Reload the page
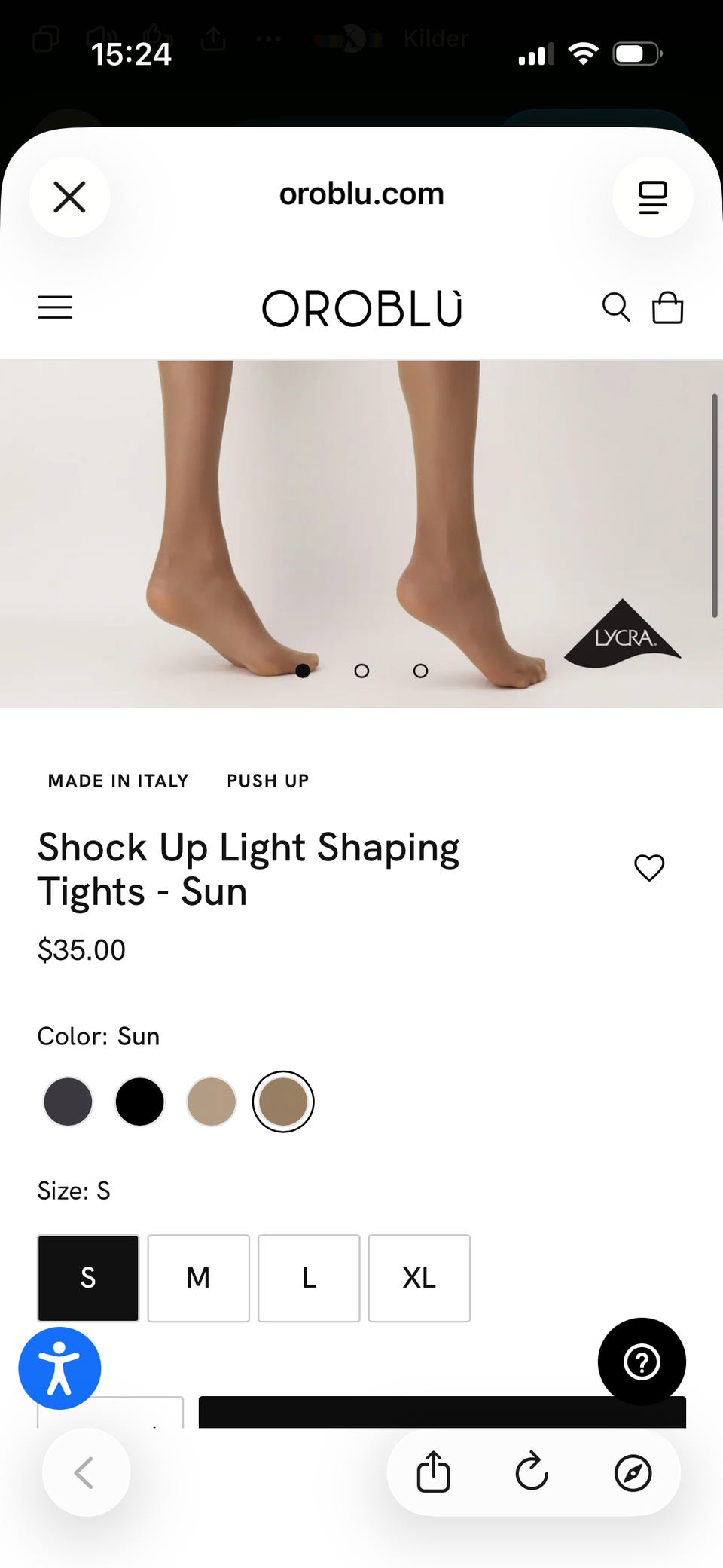 click(x=532, y=1472)
